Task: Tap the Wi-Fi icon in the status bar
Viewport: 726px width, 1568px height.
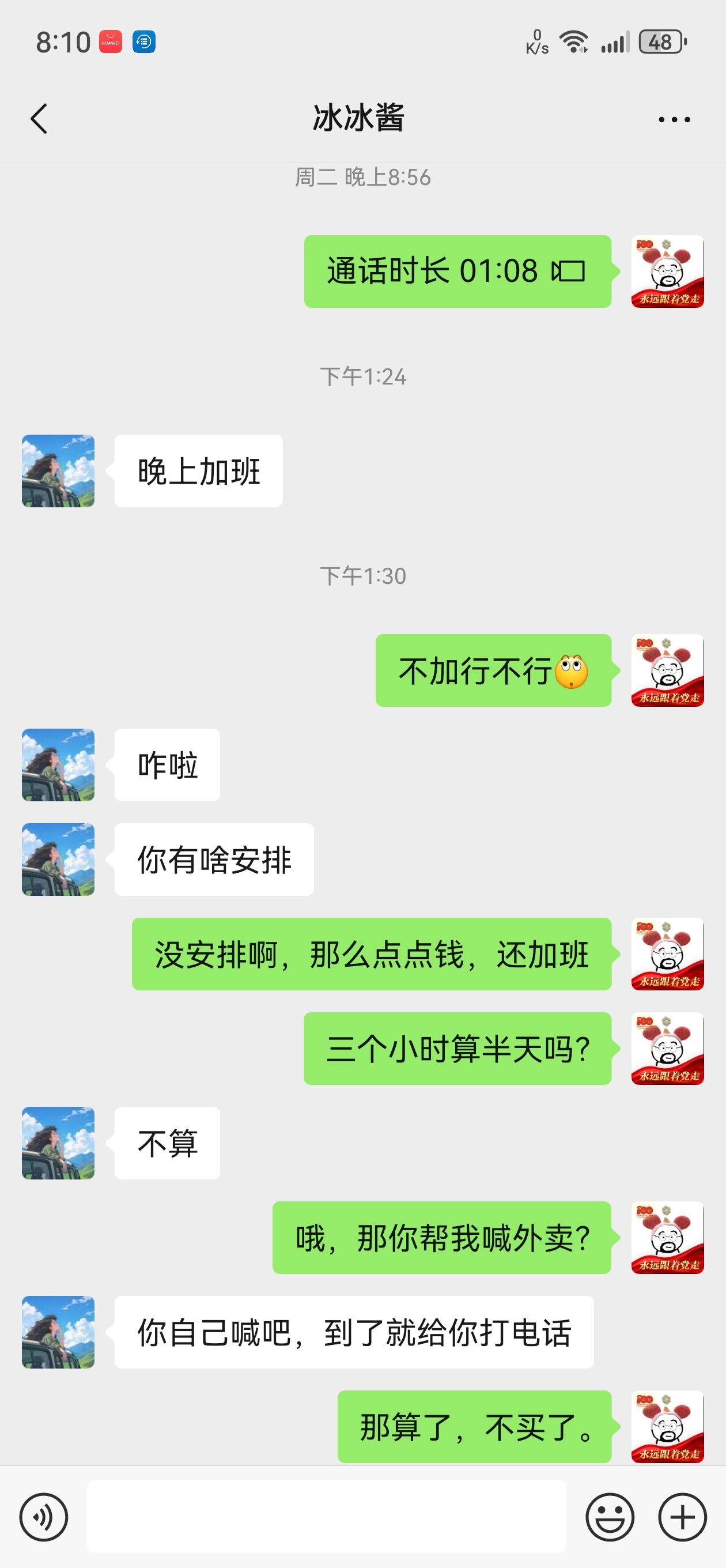Action: point(574,42)
